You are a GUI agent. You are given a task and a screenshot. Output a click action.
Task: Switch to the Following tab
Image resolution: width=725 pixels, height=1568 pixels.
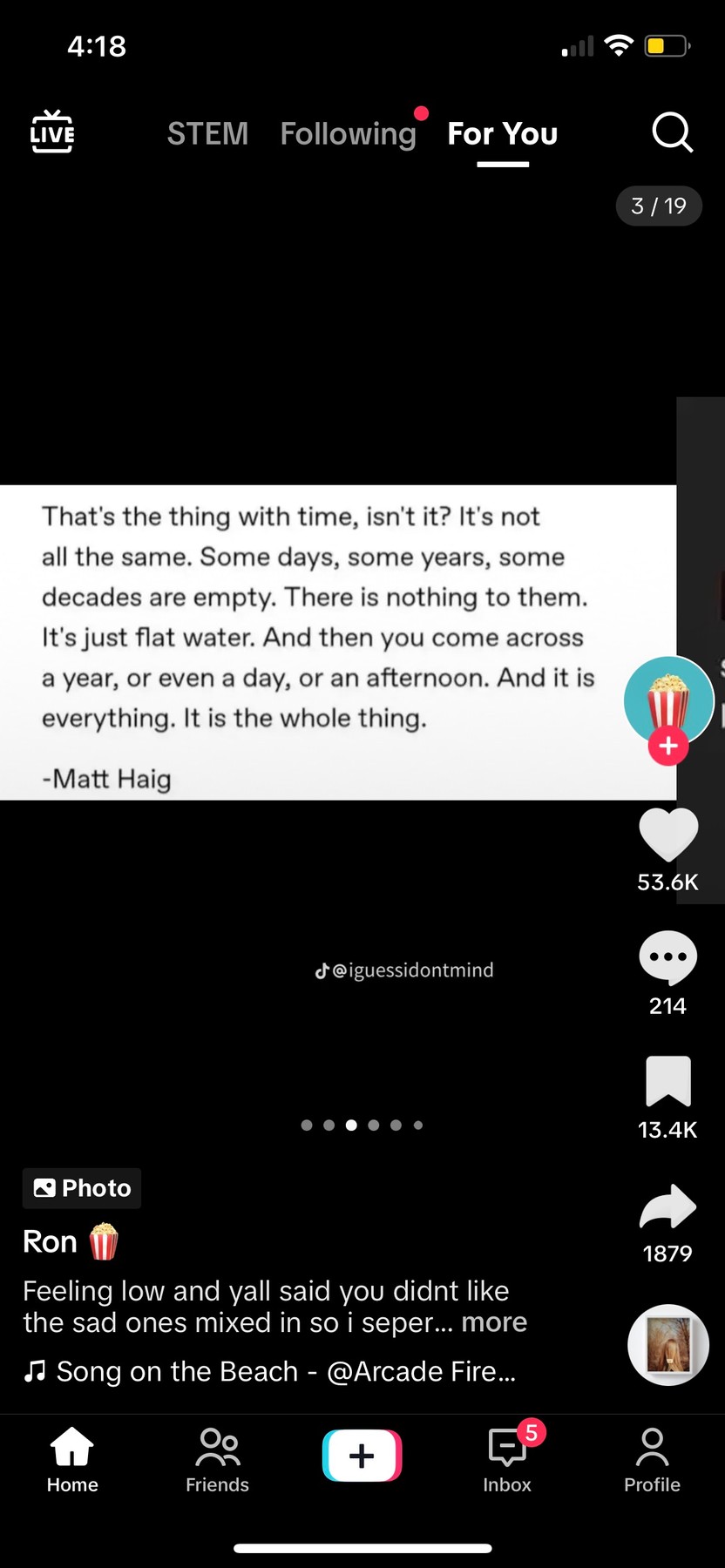point(348,133)
